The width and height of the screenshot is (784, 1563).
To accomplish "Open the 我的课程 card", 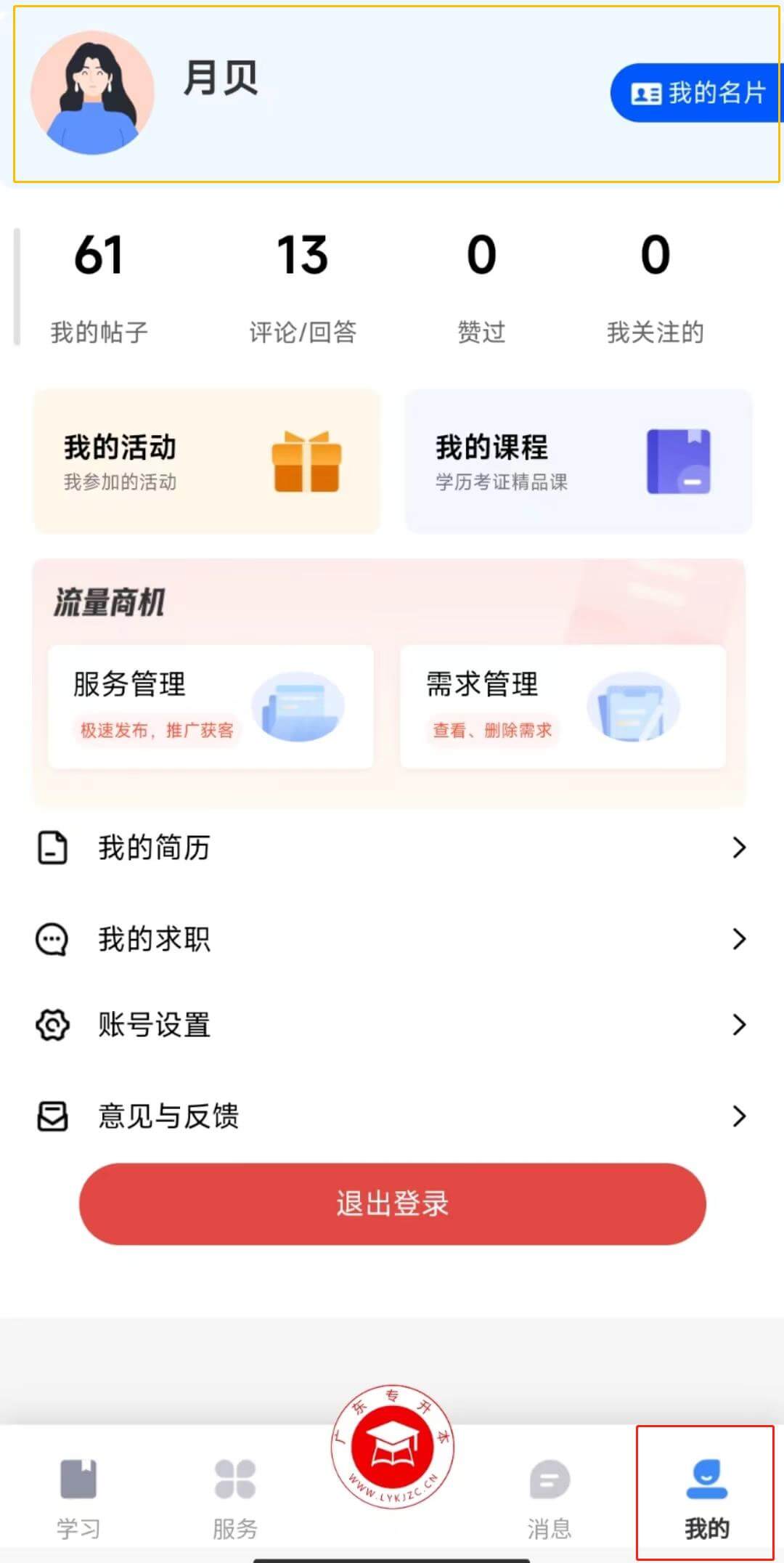I will point(579,461).
